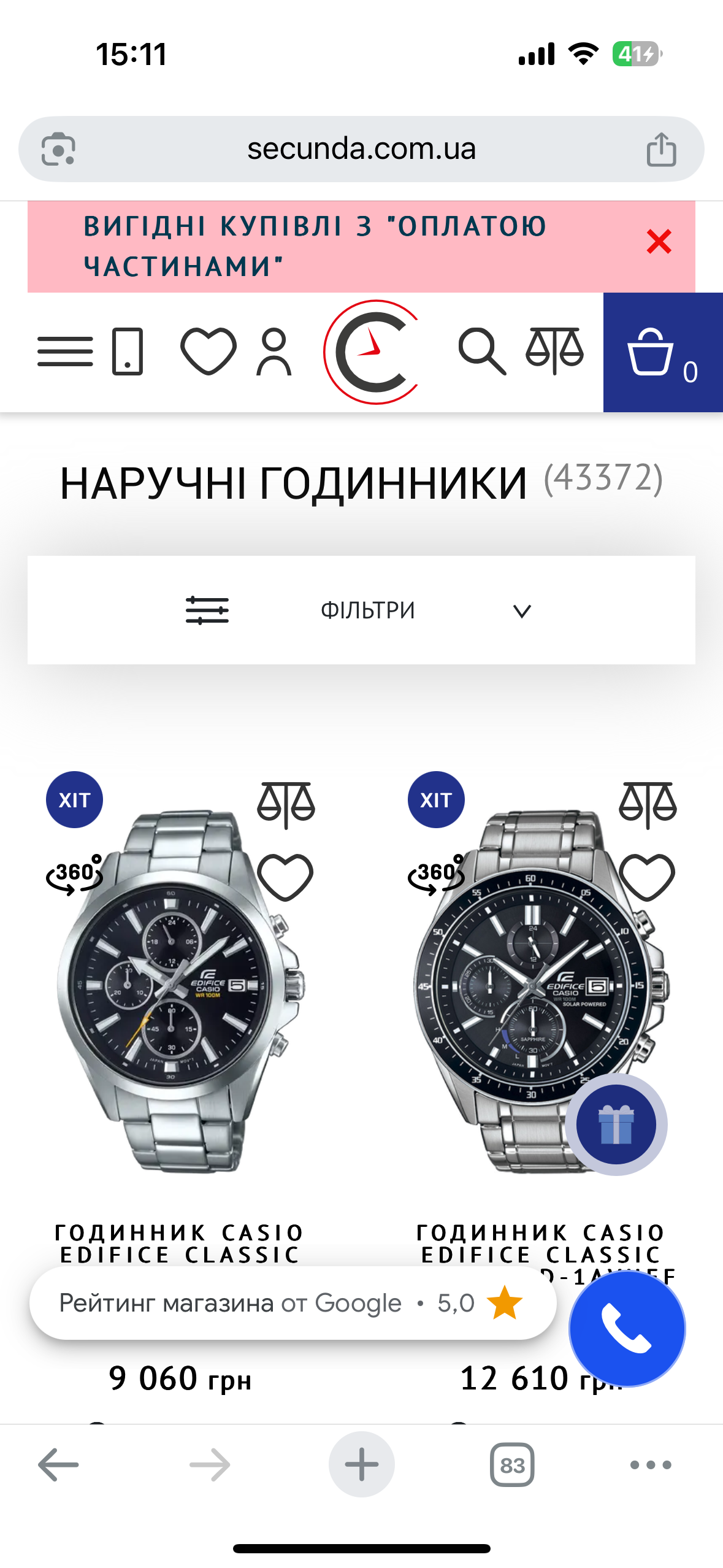Open the hamburger menu
723x1568 pixels.
[x=65, y=352]
